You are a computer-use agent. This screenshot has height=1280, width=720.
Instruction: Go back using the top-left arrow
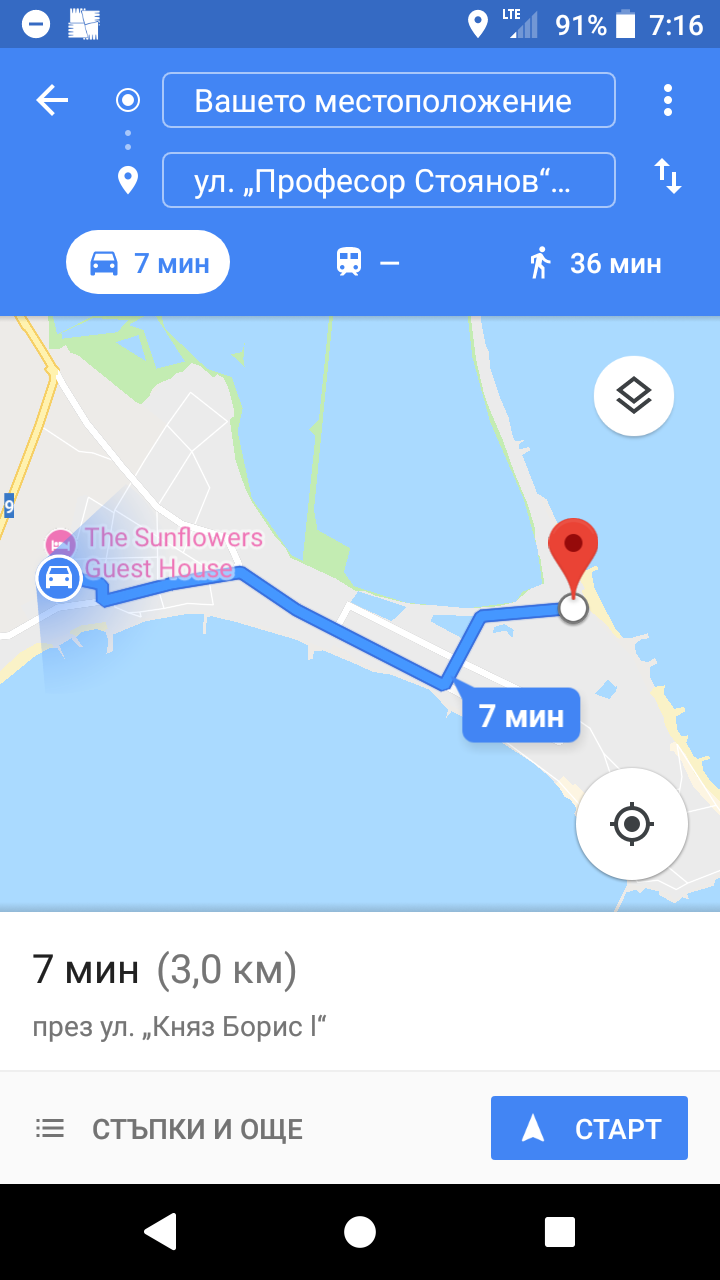click(x=52, y=100)
